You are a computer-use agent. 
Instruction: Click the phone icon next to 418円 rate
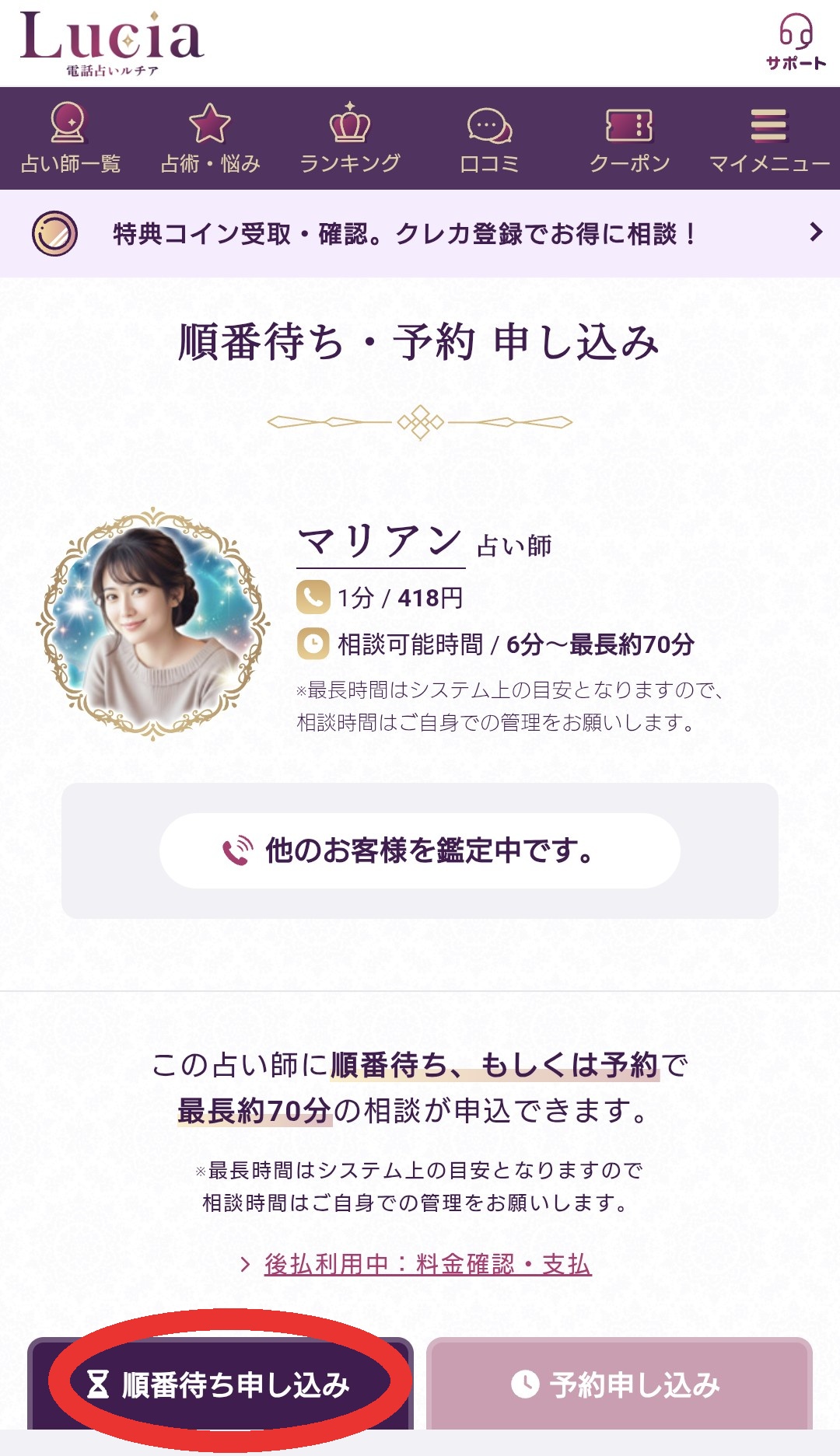(x=312, y=598)
